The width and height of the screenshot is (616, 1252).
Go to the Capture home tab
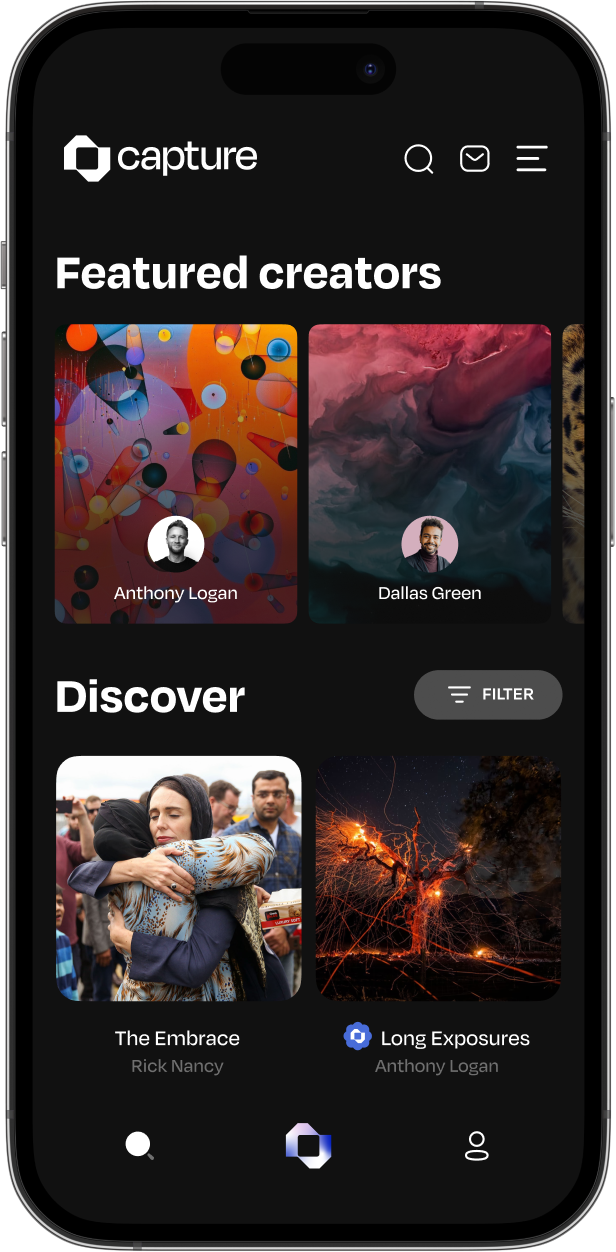[308, 1145]
